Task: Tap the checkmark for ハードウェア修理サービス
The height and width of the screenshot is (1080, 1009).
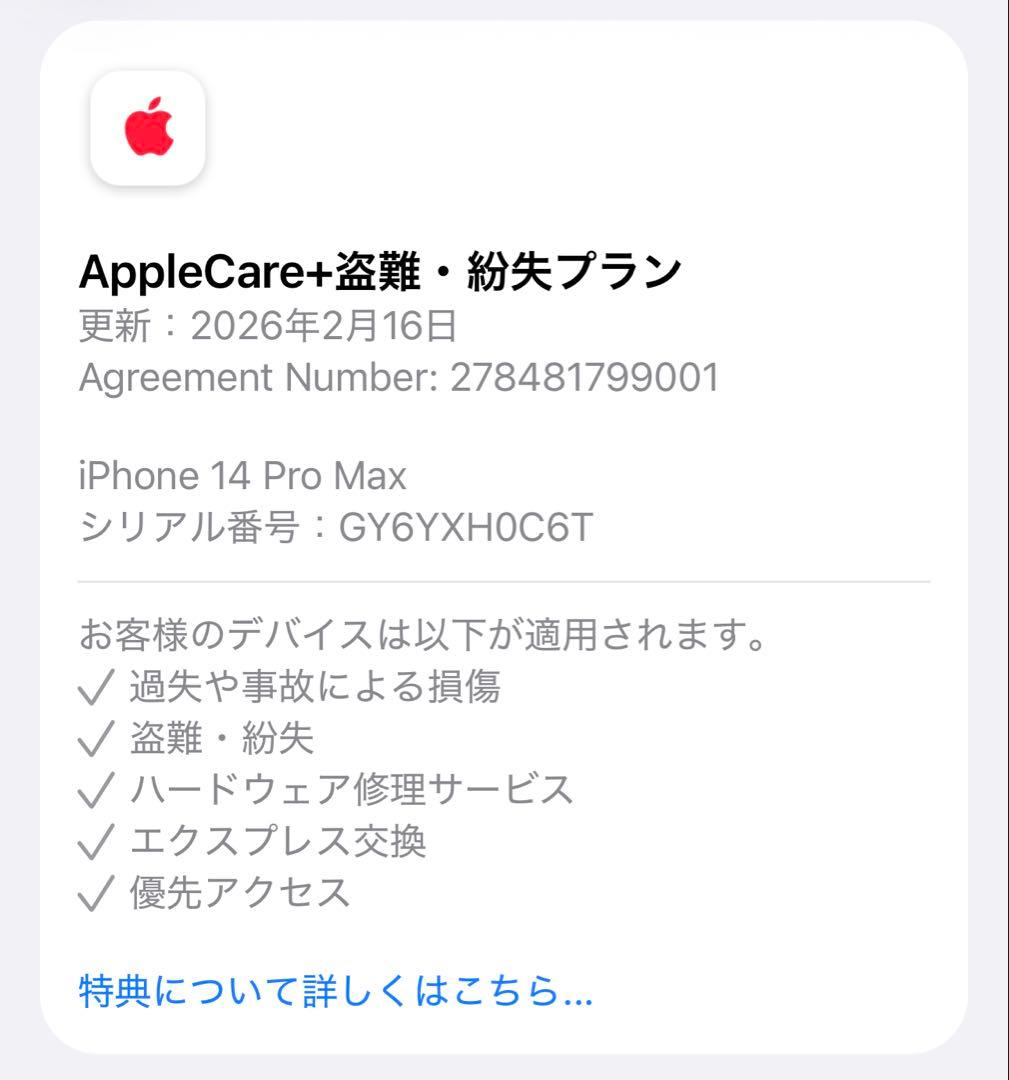Action: point(96,789)
